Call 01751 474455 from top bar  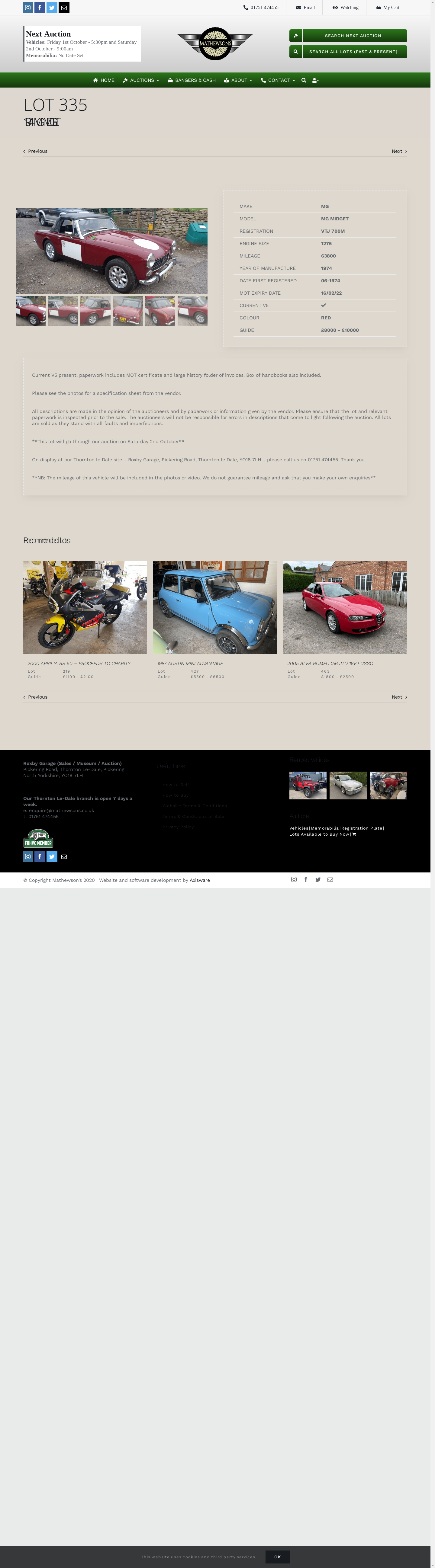(261, 7)
